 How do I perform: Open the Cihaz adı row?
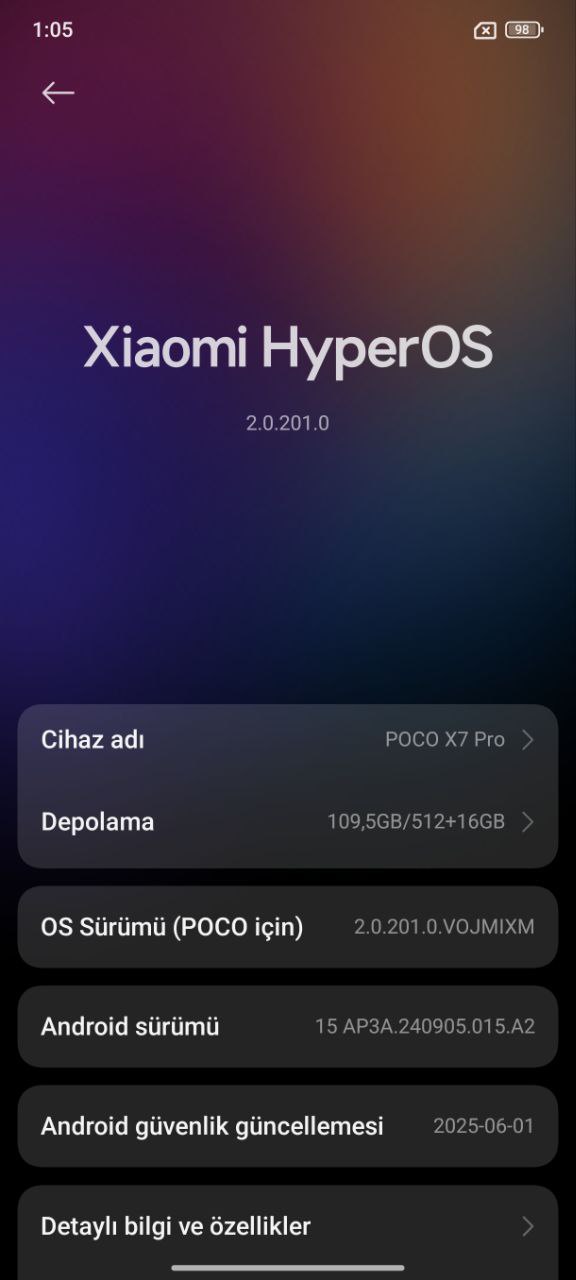[288, 740]
